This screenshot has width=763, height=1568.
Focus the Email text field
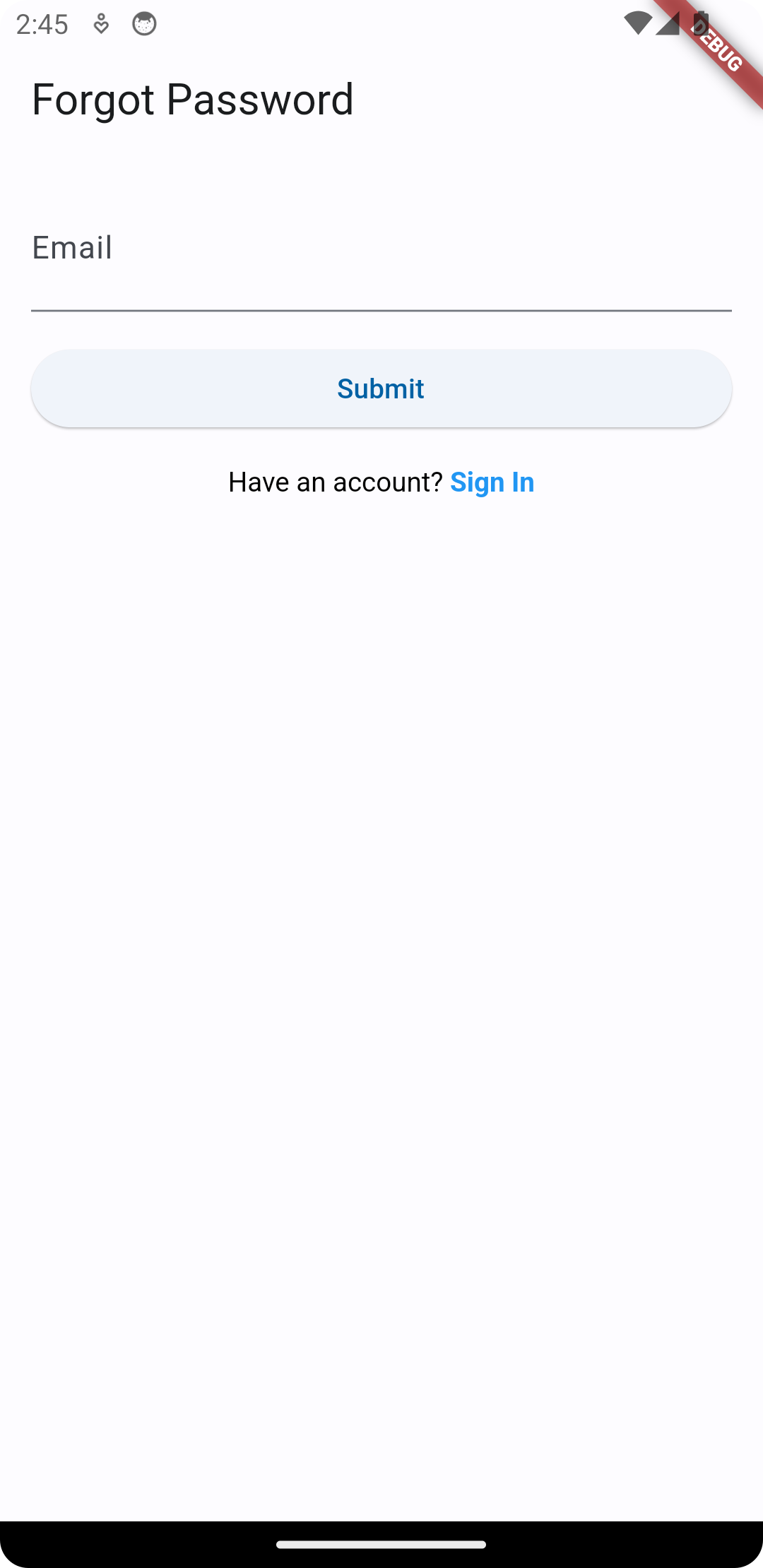381,266
